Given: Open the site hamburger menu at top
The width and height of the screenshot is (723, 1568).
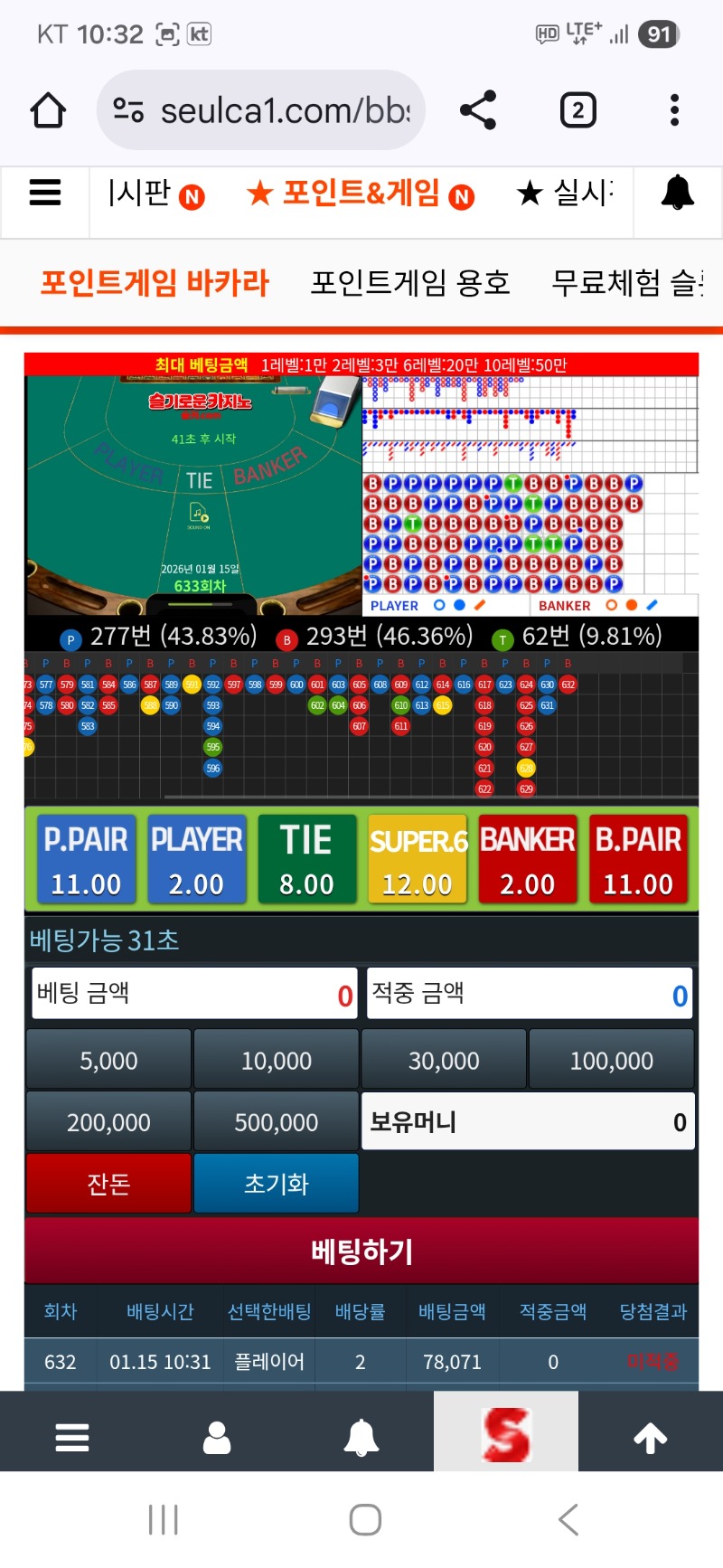Looking at the screenshot, I should pos(45,193).
